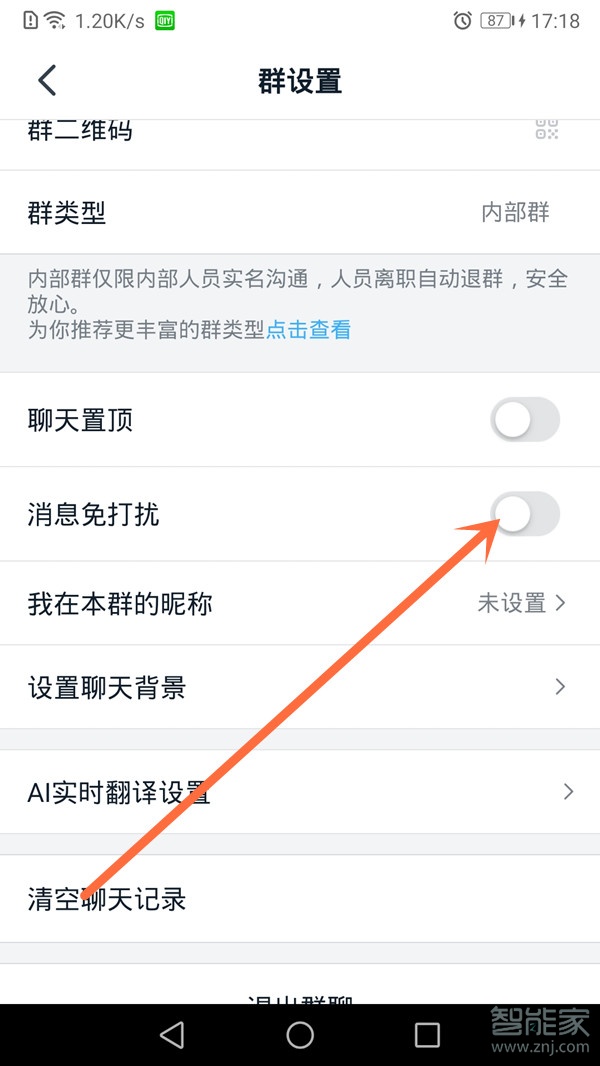The image size is (600, 1066).
Task: Enable 消息免打扰 switch
Action: pos(525,514)
